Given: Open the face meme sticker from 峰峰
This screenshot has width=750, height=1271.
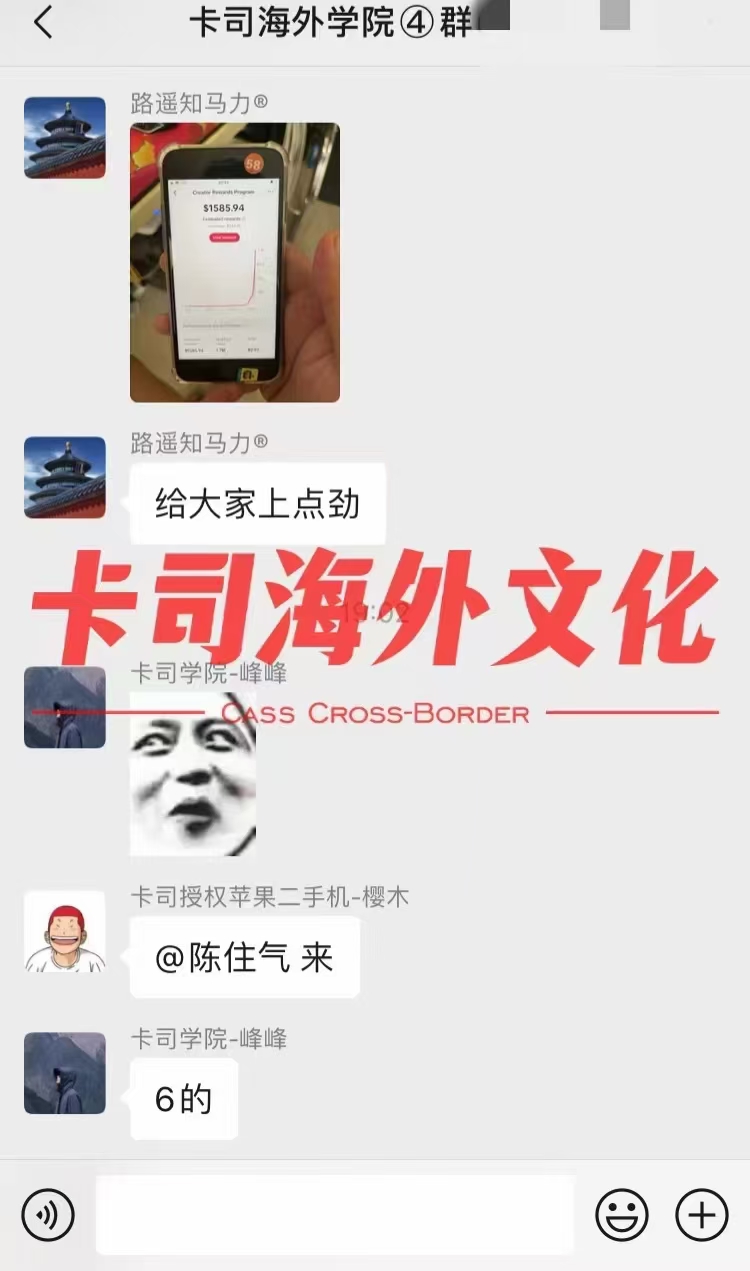Looking at the screenshot, I should [193, 775].
